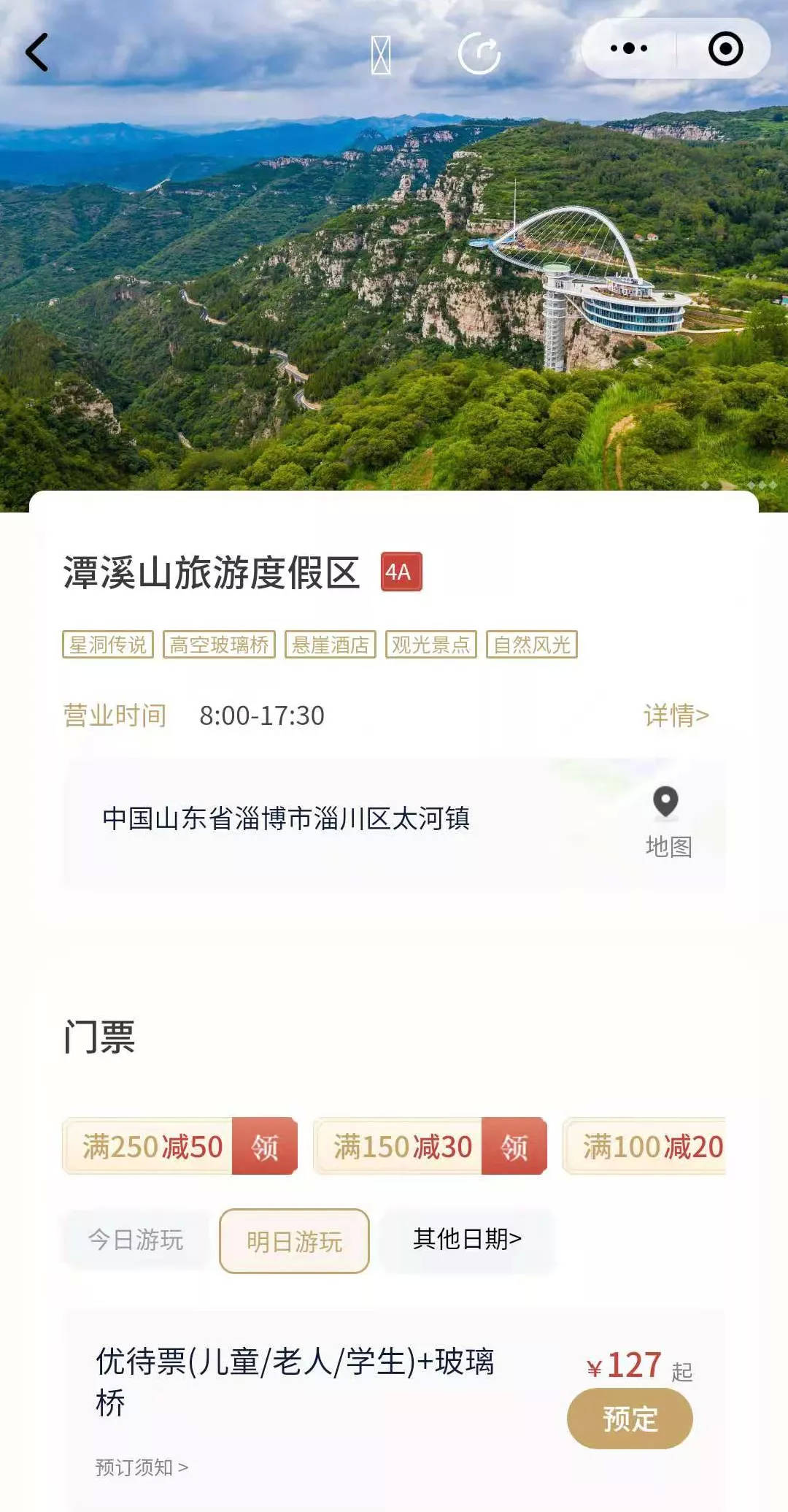
Task: Go back to the previous page
Action: pyautogui.click(x=36, y=53)
